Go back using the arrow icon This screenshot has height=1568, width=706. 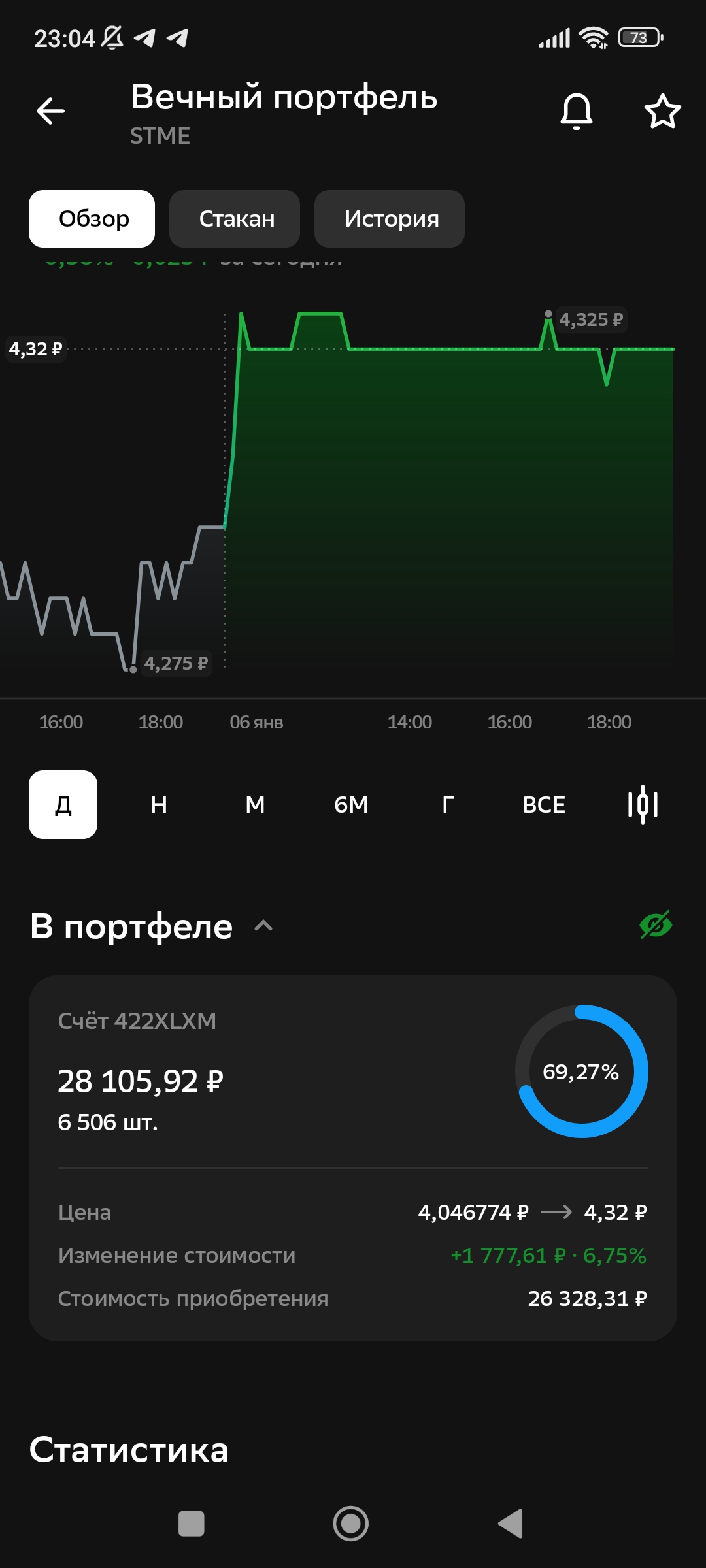pos(50,111)
